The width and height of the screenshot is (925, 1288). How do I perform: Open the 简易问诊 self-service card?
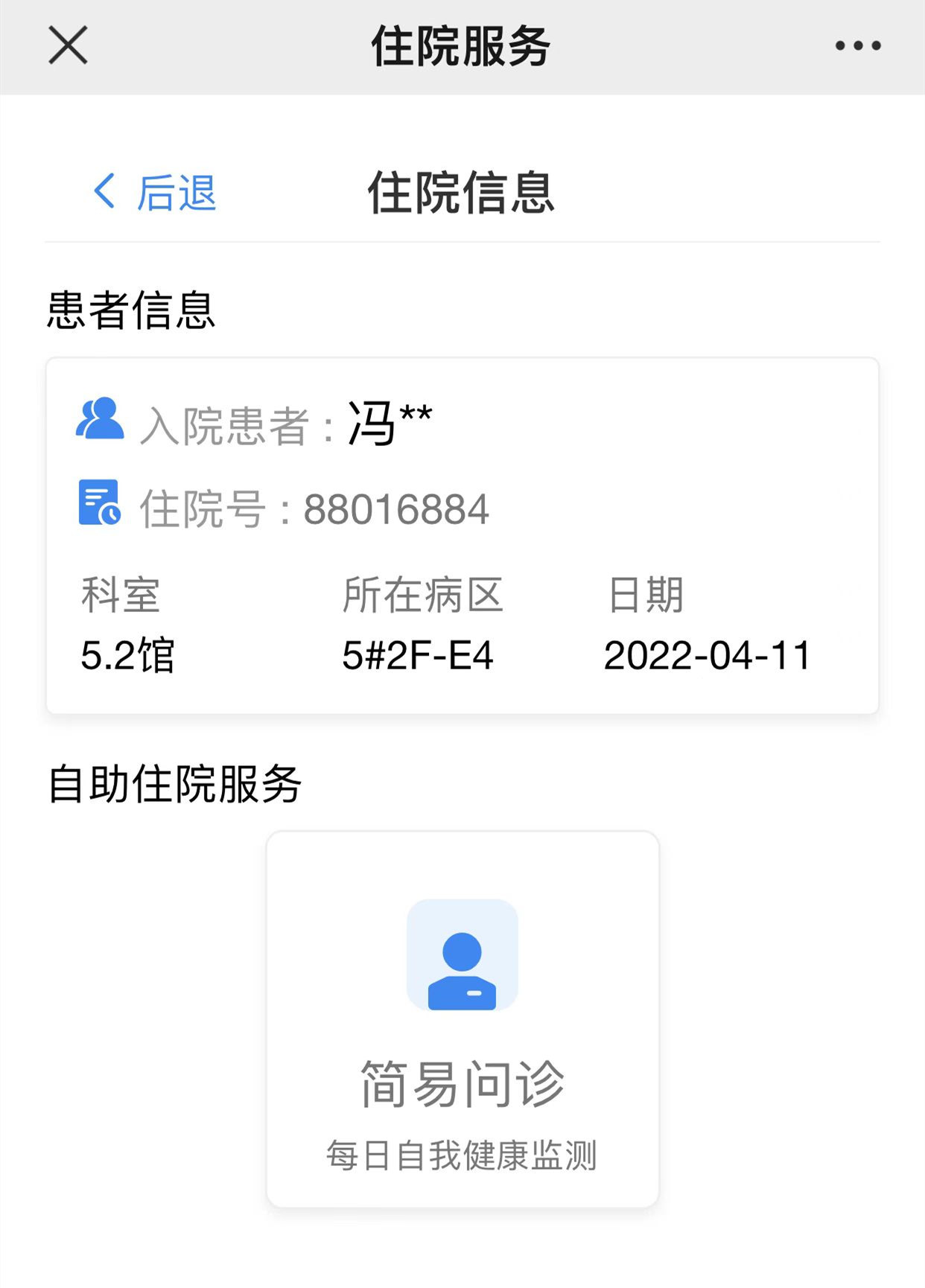pos(462,1018)
